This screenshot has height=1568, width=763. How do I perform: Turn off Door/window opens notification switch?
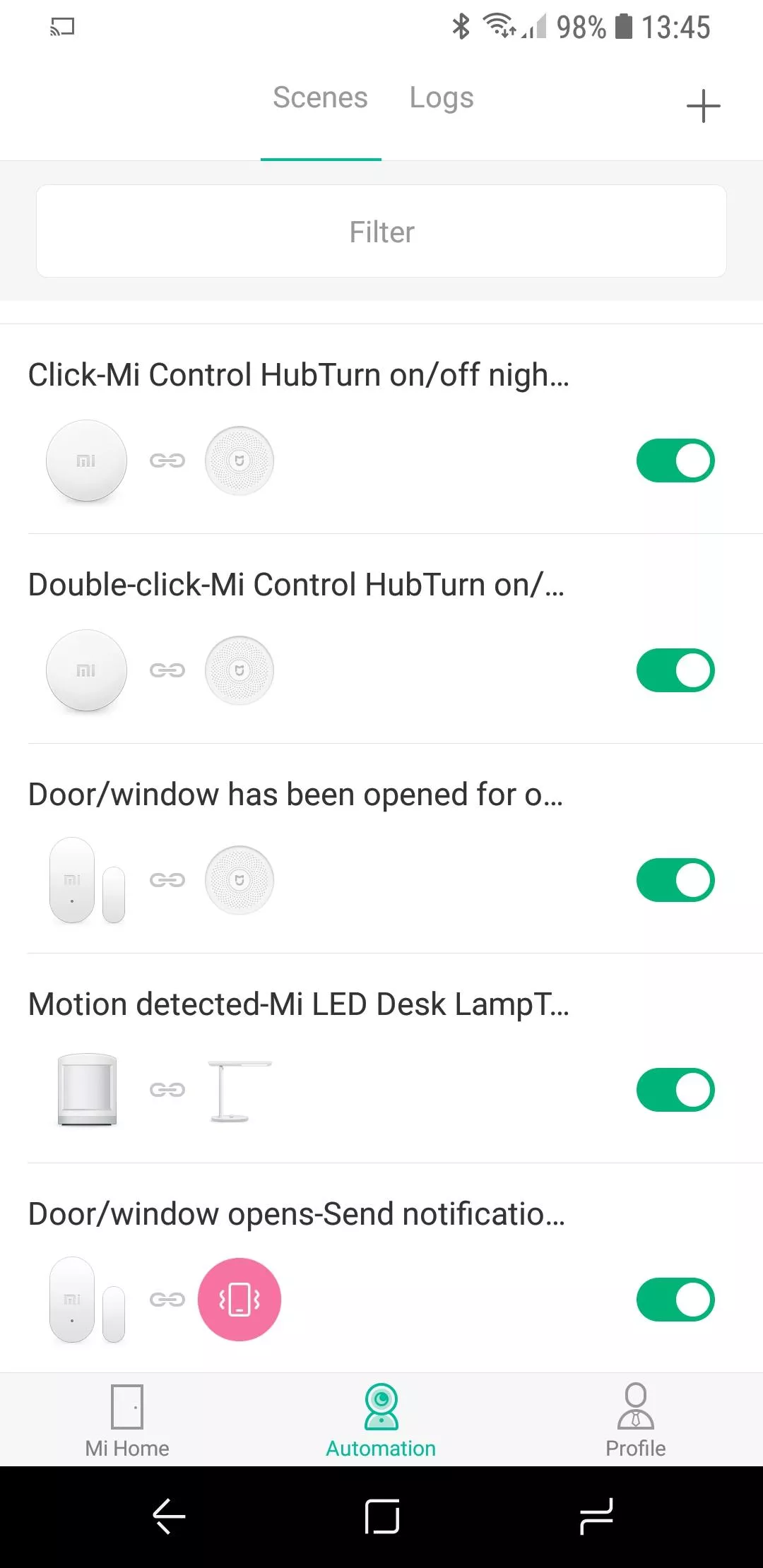click(675, 1300)
